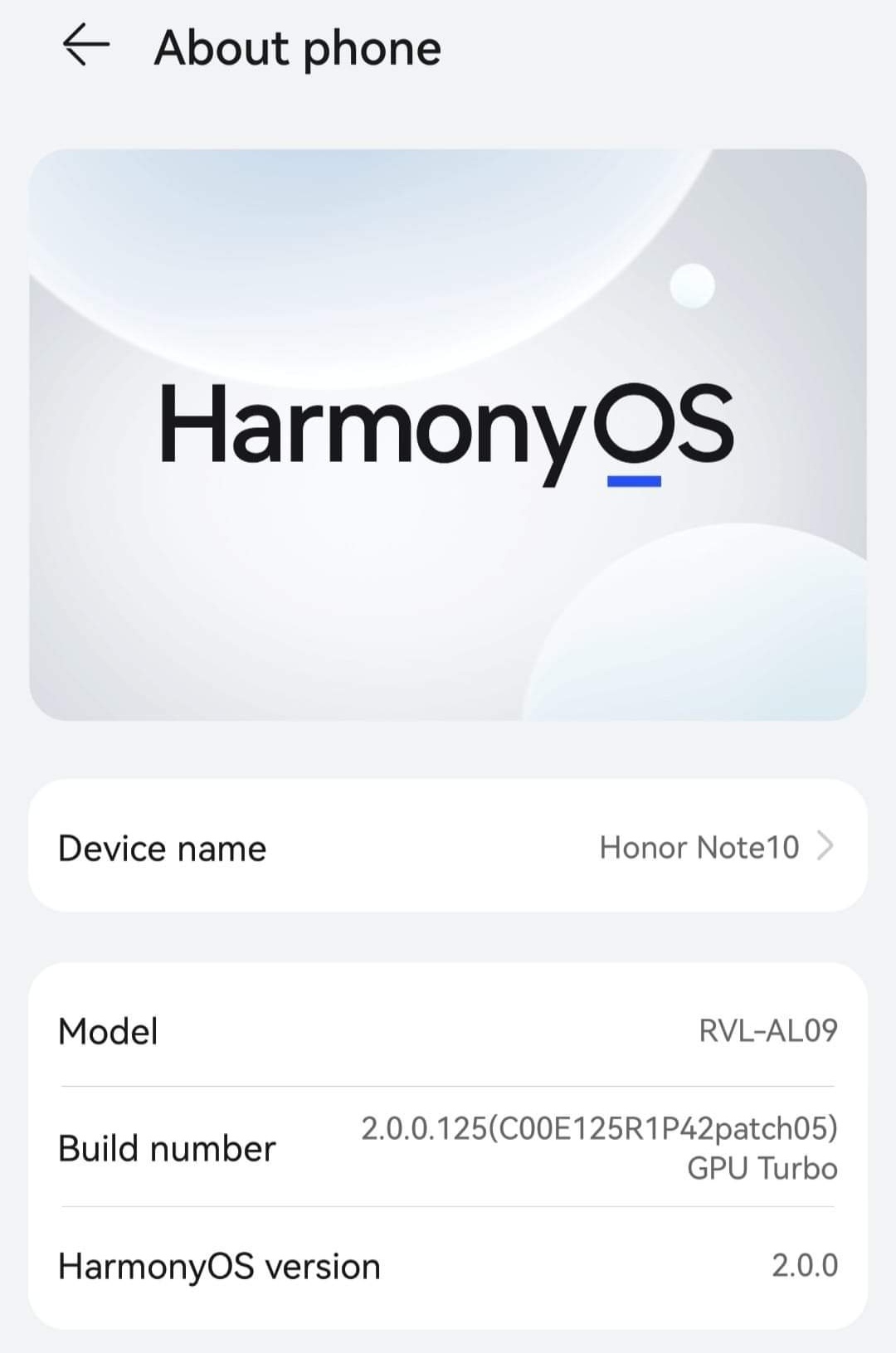Tap the Build number row
896x1353 pixels.
point(448,1147)
